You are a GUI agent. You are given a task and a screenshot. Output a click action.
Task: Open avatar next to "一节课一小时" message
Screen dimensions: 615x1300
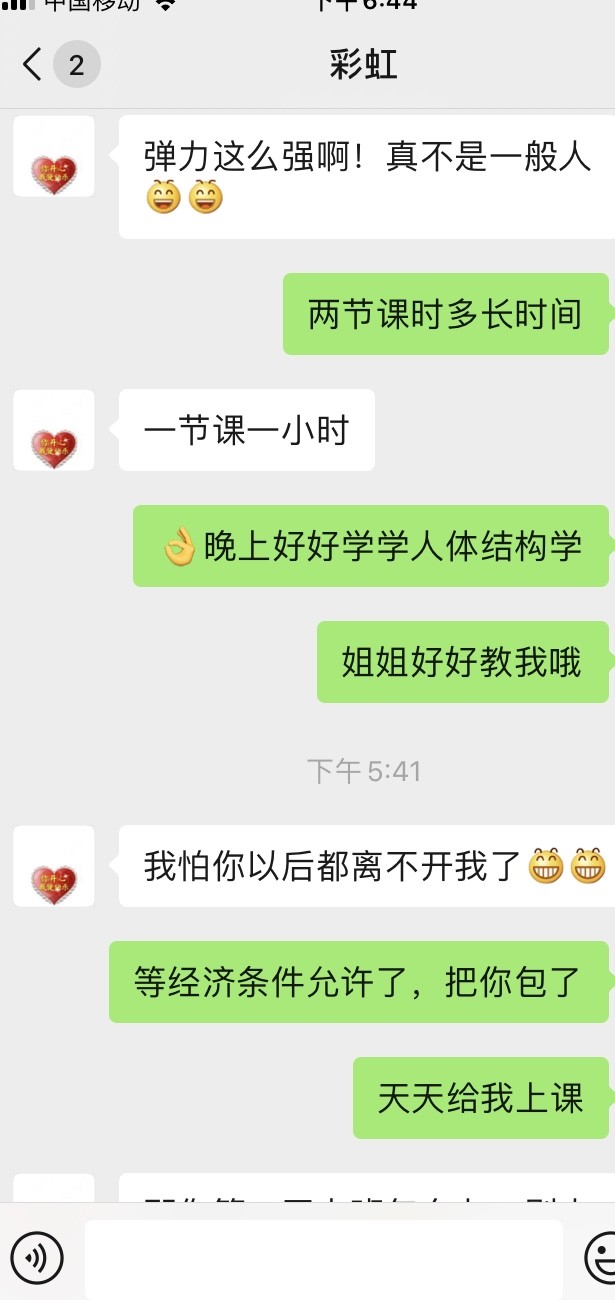tap(54, 430)
